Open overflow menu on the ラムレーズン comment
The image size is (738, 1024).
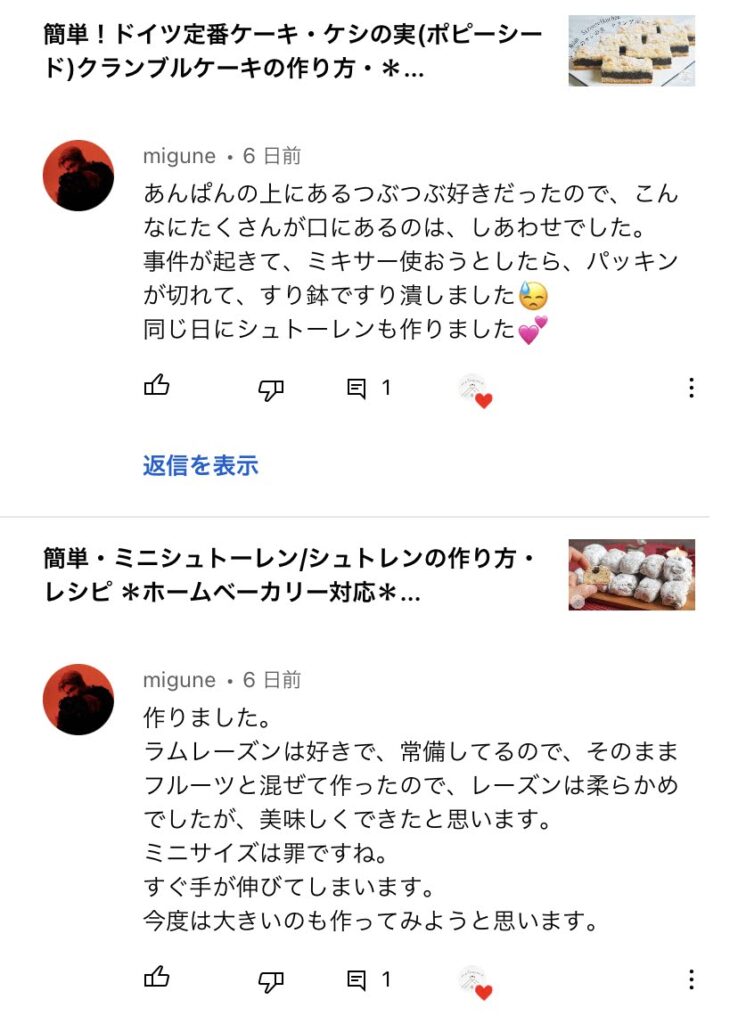(x=691, y=979)
